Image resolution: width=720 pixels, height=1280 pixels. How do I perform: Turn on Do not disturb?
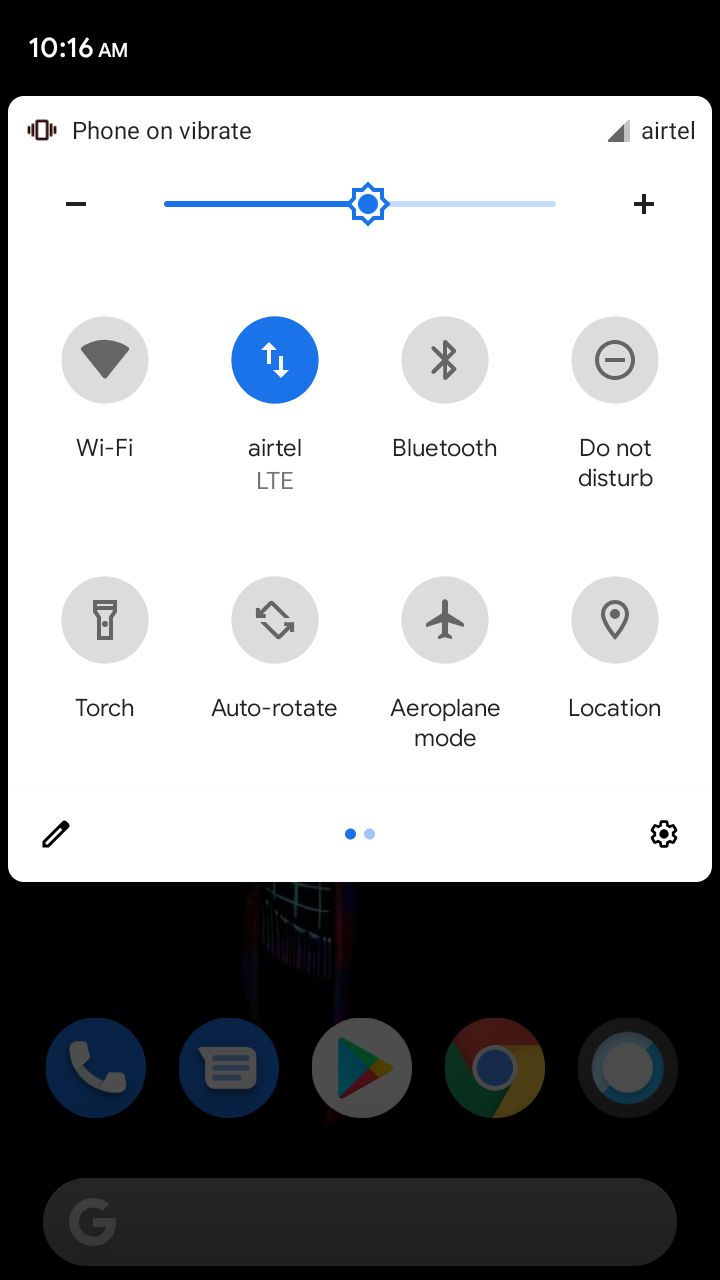(615, 360)
